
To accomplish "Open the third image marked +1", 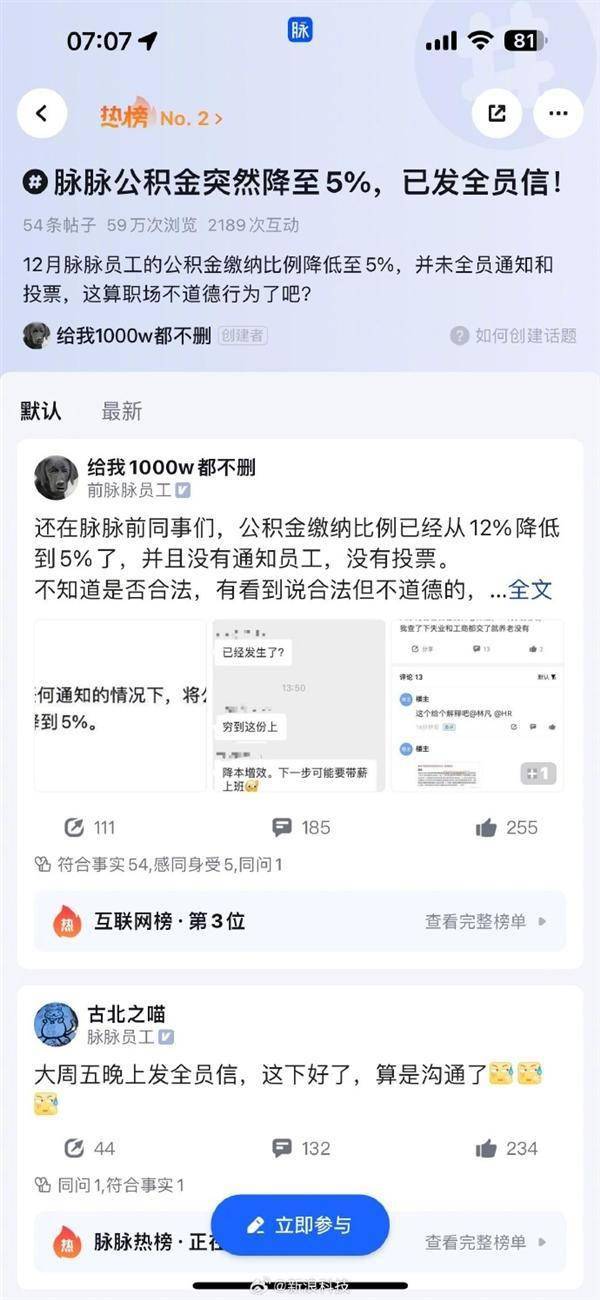I will pos(477,705).
